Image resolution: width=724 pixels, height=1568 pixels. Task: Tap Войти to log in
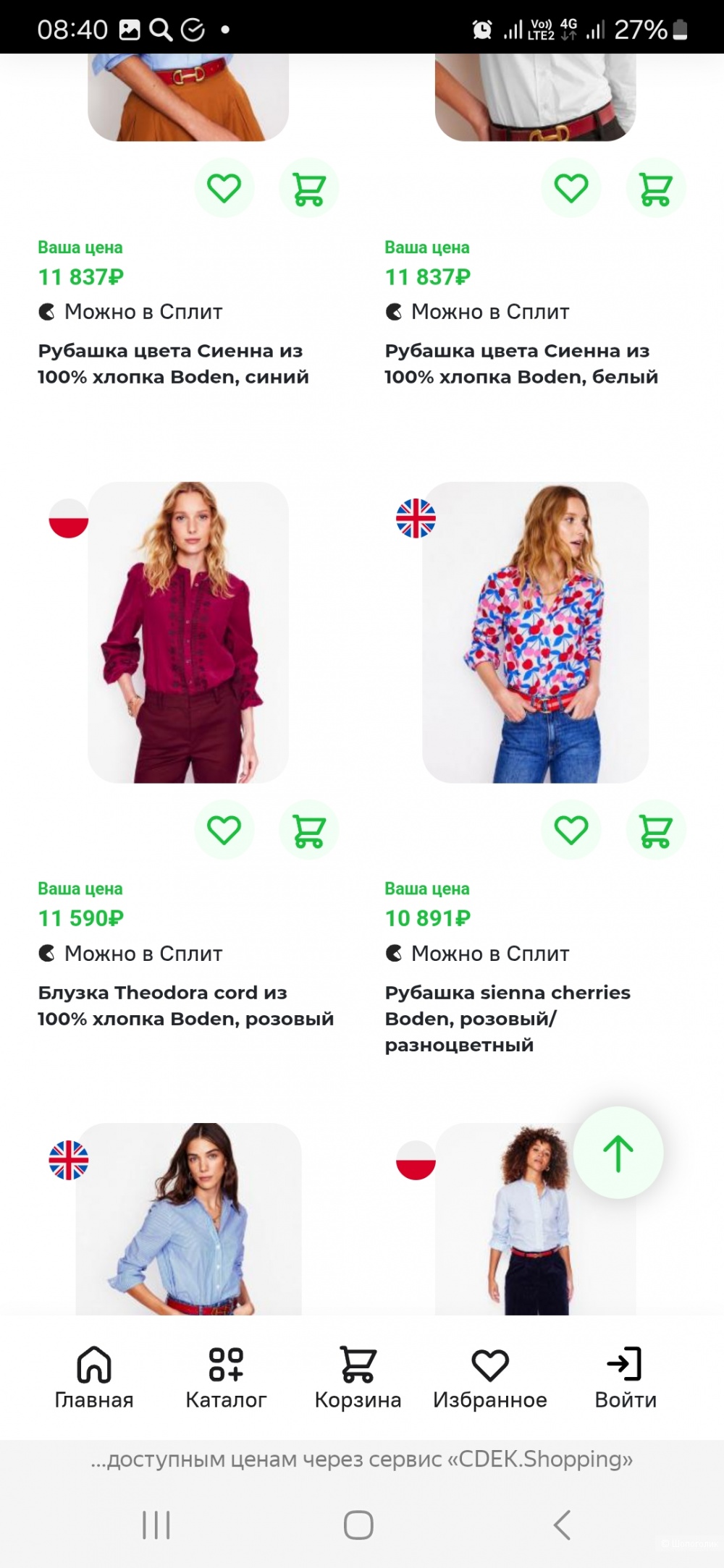click(x=626, y=1378)
